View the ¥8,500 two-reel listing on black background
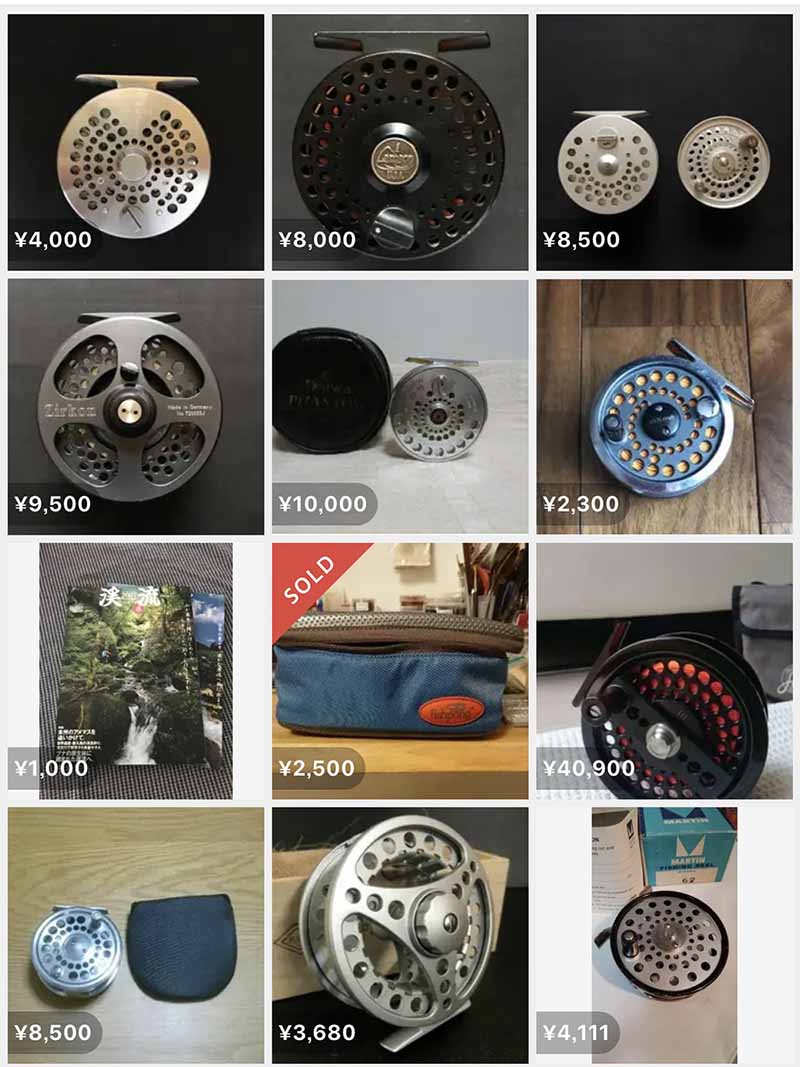This screenshot has height=1067, width=800. pyautogui.click(x=664, y=142)
